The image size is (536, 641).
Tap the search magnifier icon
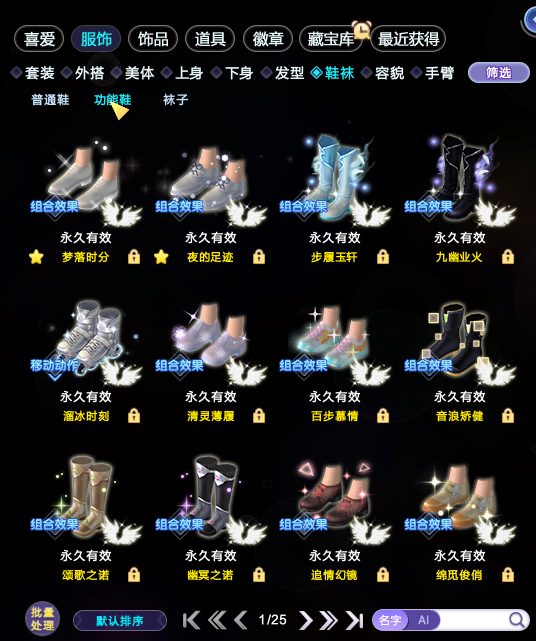coord(517,620)
